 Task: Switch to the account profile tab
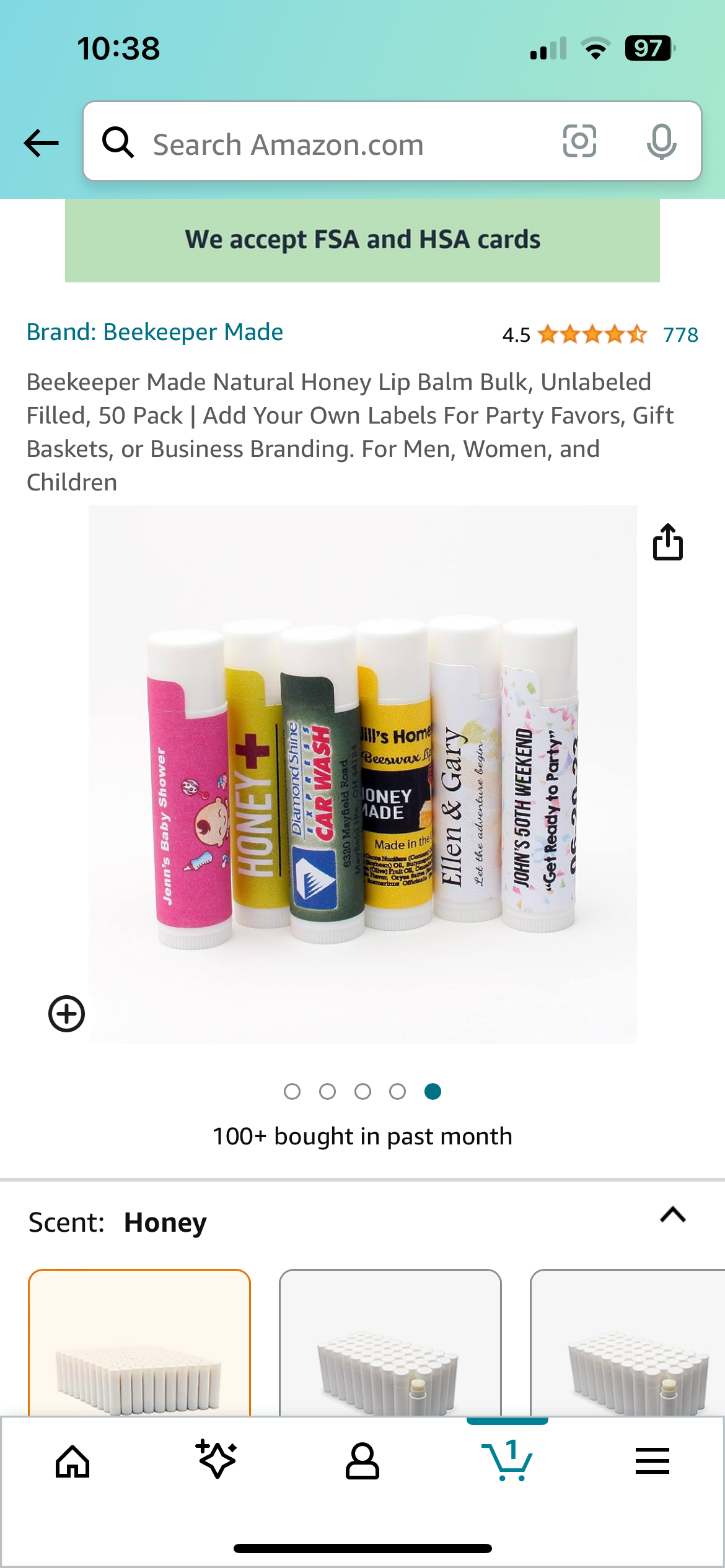pyautogui.click(x=362, y=1461)
